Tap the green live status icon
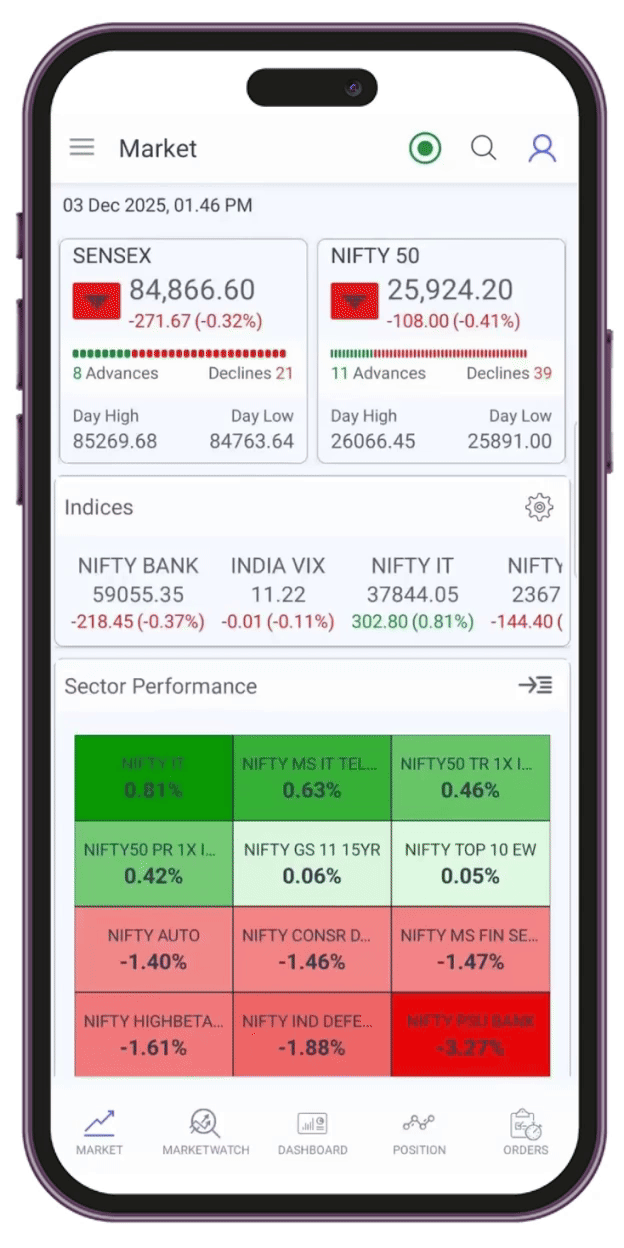The height and width of the screenshot is (1248, 624). click(425, 149)
